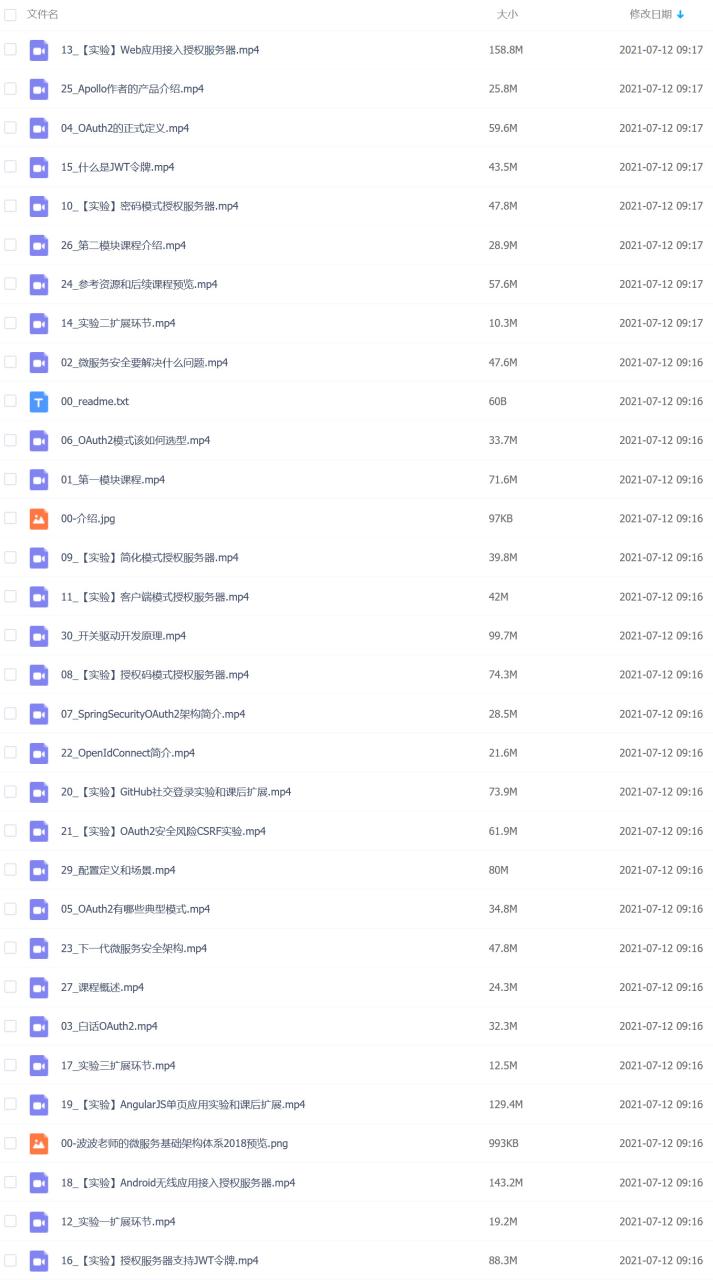Sort files by 修改日期 column

pyautogui.click(x=657, y=15)
